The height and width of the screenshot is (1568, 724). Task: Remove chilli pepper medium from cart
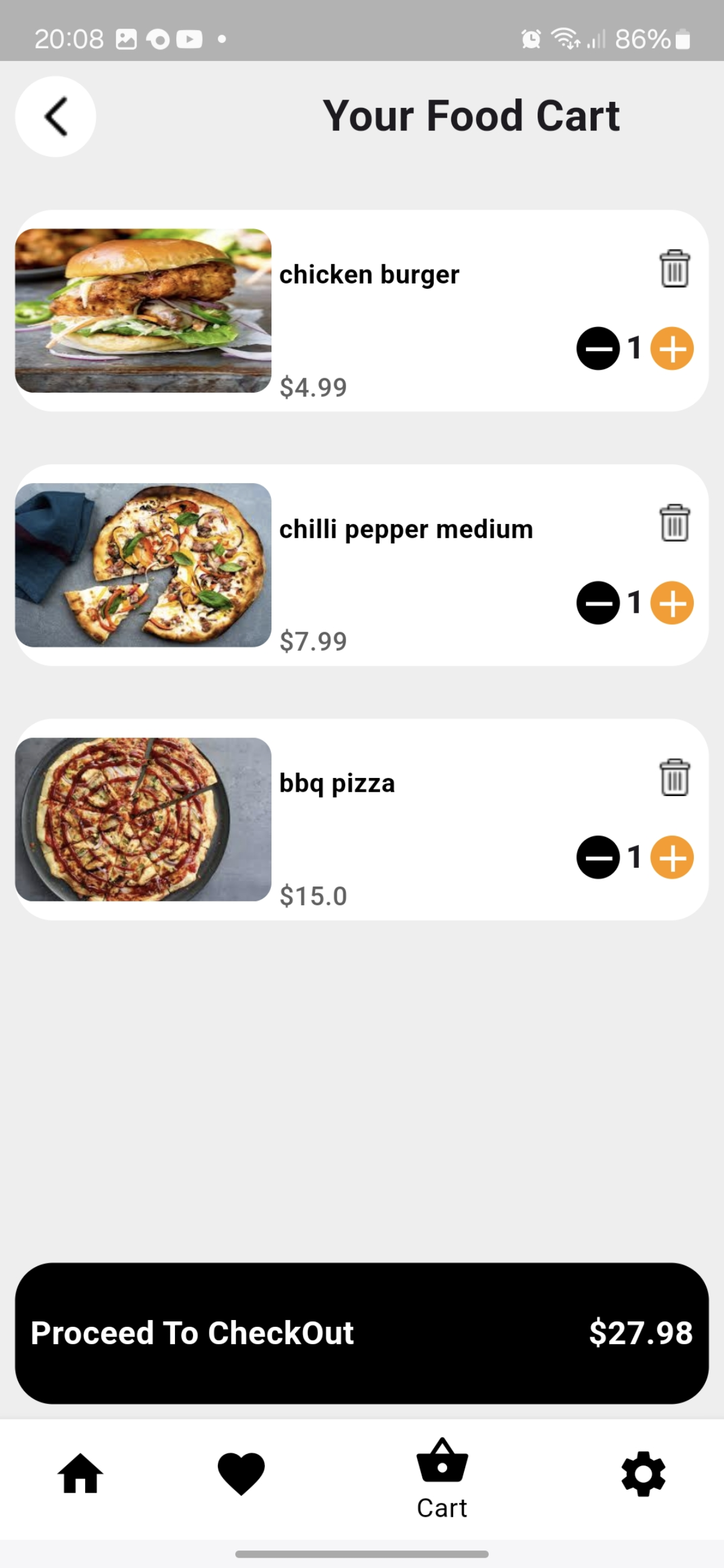click(674, 523)
